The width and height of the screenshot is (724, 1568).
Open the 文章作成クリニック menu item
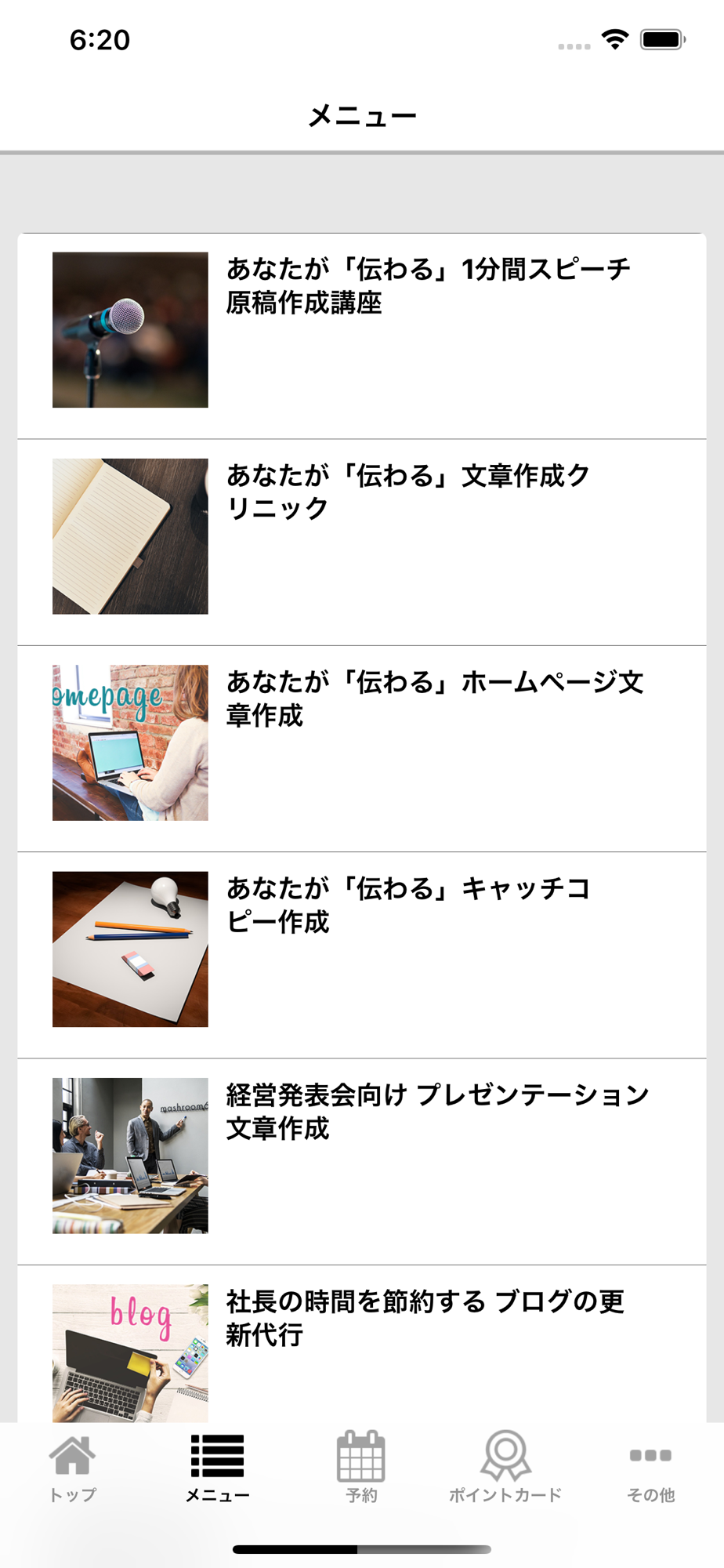(x=362, y=543)
